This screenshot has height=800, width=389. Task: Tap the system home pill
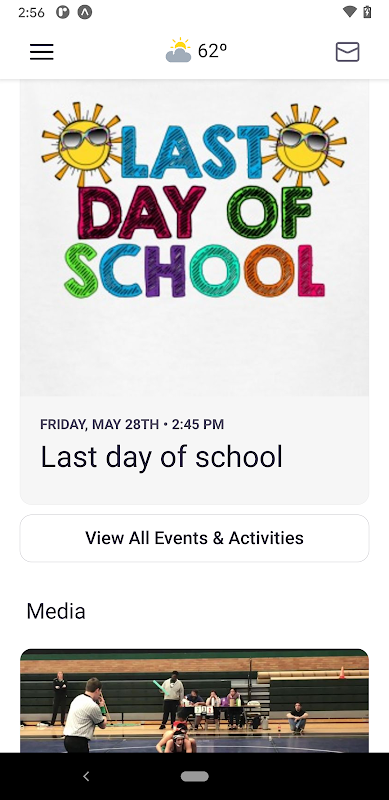pyautogui.click(x=194, y=776)
